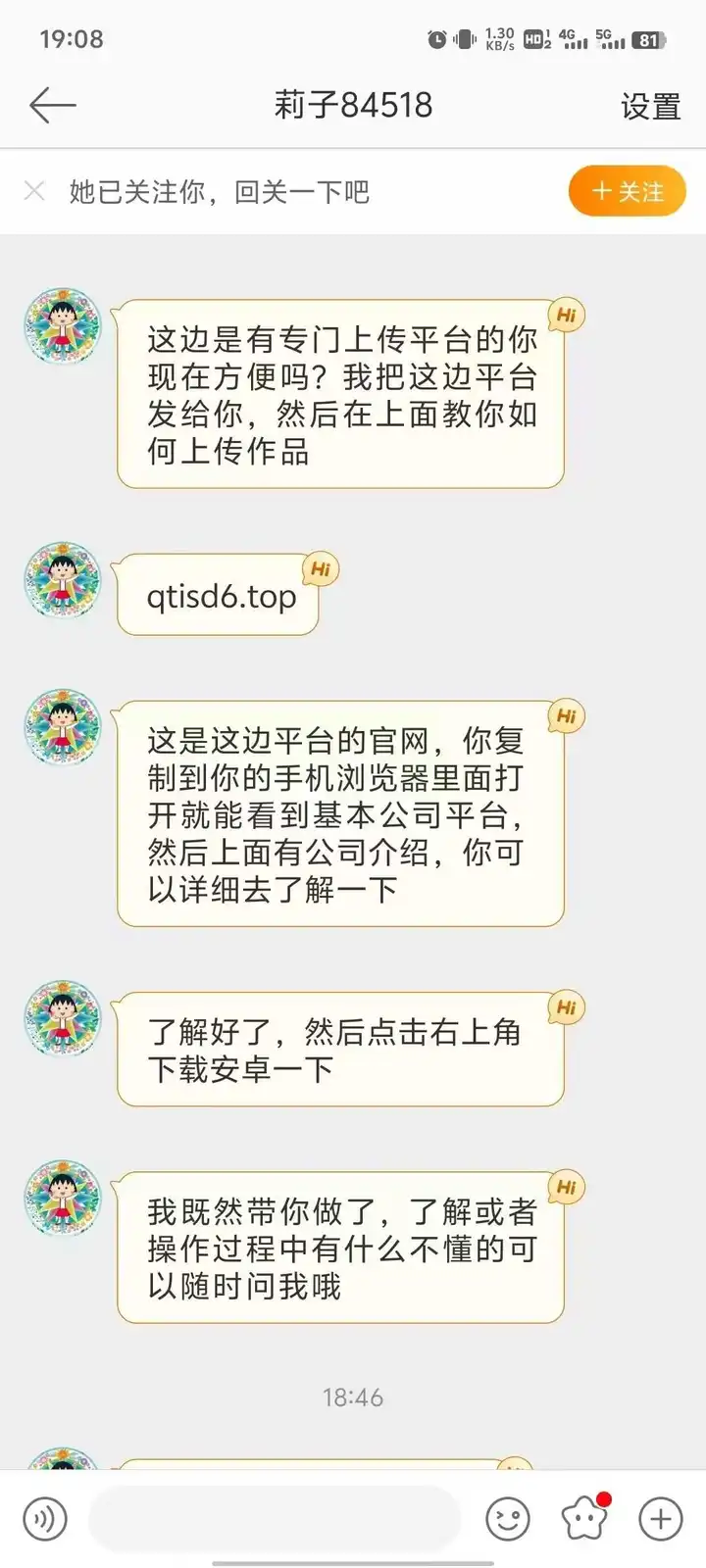This screenshot has height=1568, width=706.
Task: Go back using the top-left arrow
Action: tap(53, 106)
